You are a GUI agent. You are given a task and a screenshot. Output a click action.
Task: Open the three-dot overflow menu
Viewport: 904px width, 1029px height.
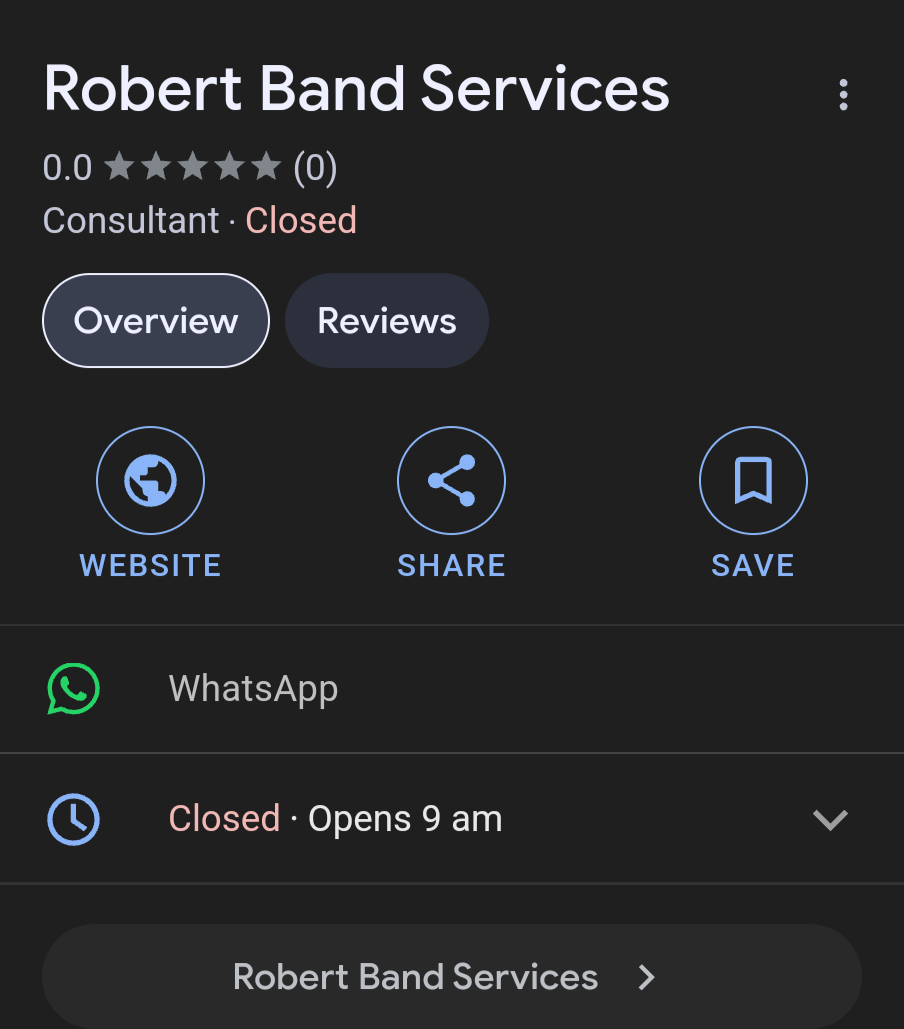843,95
